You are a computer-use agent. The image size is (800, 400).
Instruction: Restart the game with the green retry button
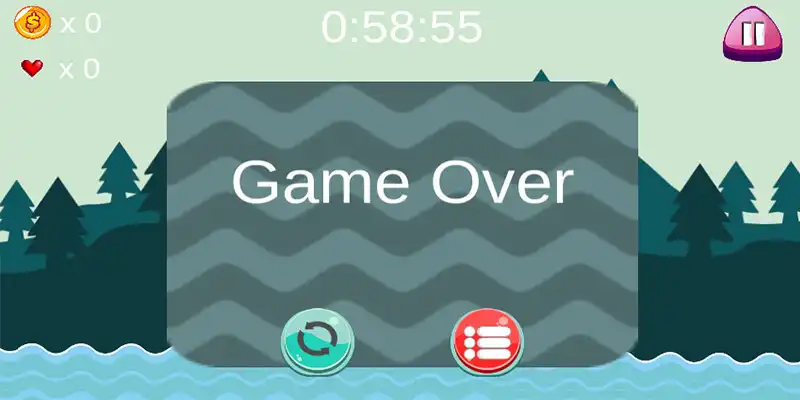pos(314,340)
